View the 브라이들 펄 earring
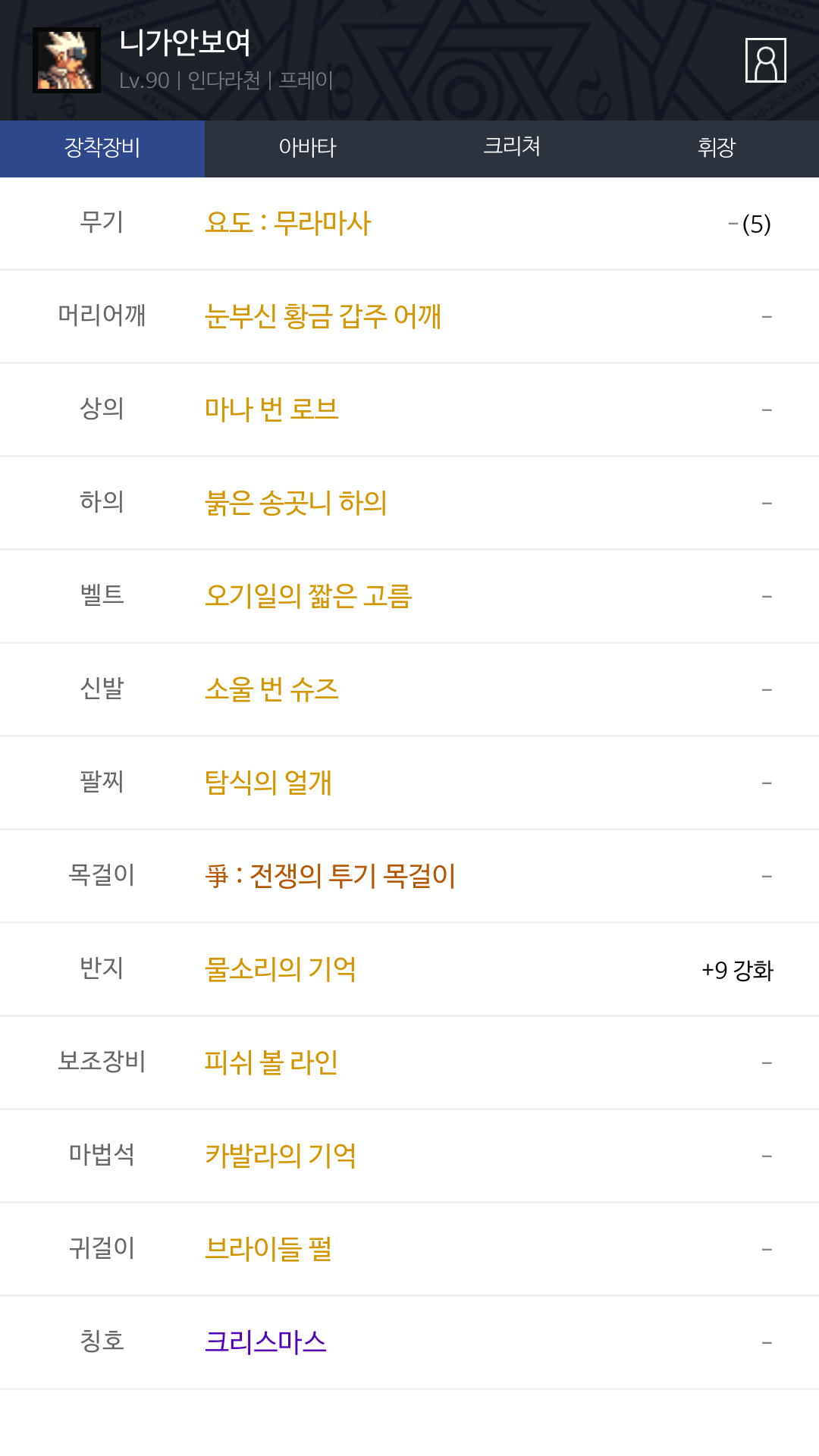Screen dimensions: 819x1456 [268, 1249]
